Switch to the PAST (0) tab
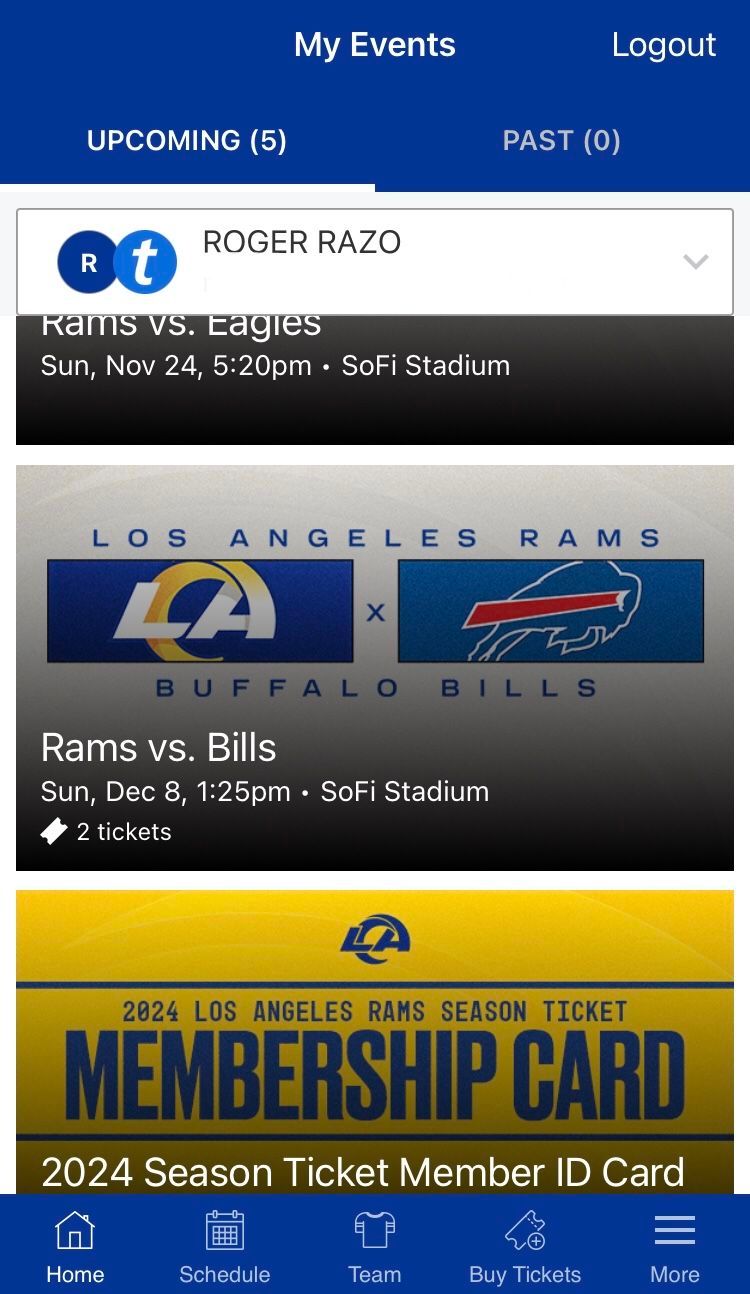 561,140
